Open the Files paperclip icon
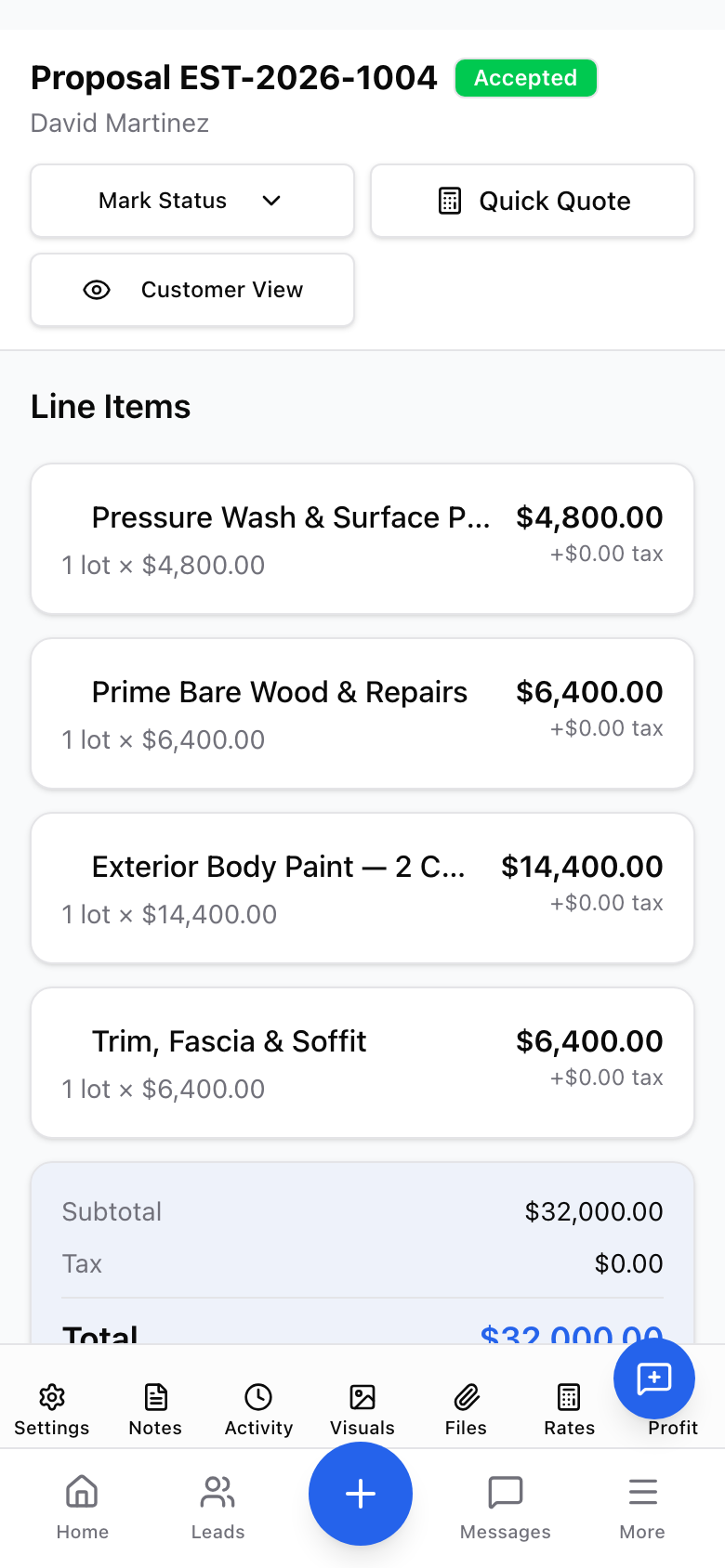Viewport: 725px width, 1568px height. tap(465, 1396)
